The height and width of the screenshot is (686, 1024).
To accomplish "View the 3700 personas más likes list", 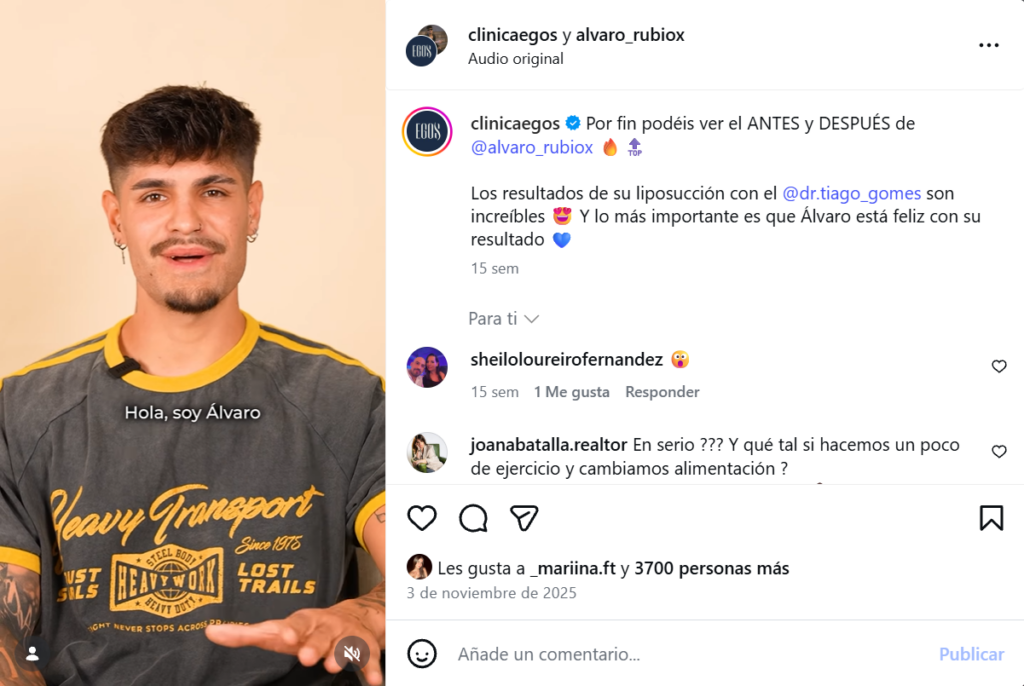I will pyautogui.click(x=711, y=568).
